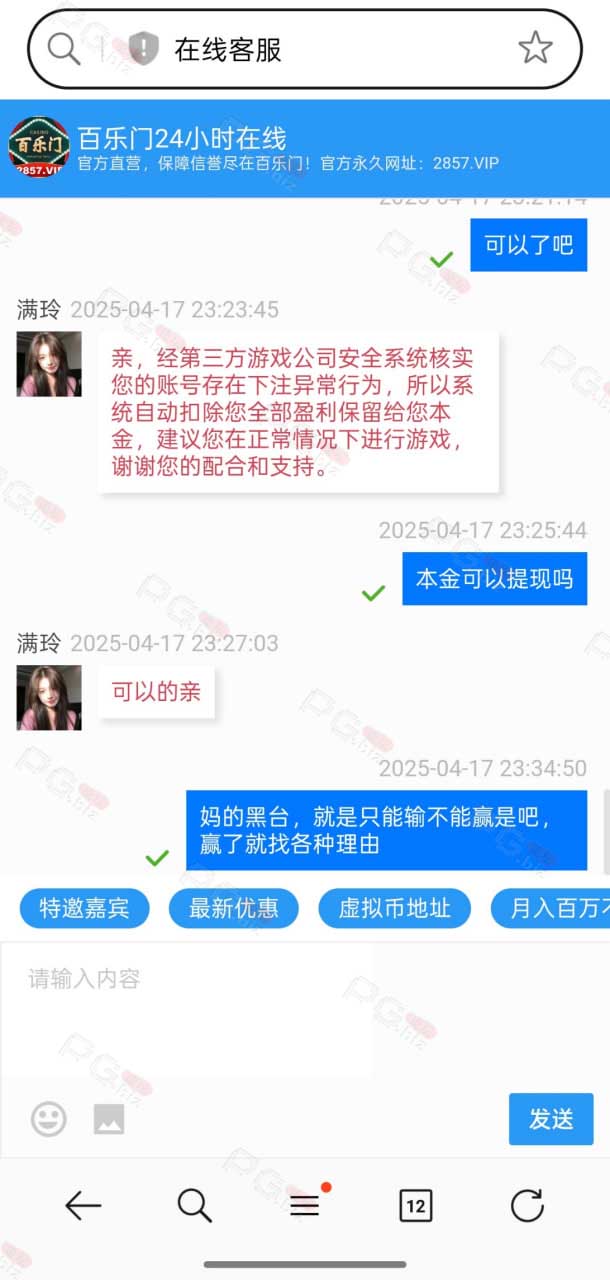Open the tabs switcher showing 12
The width and height of the screenshot is (610, 1280).
(x=416, y=1206)
